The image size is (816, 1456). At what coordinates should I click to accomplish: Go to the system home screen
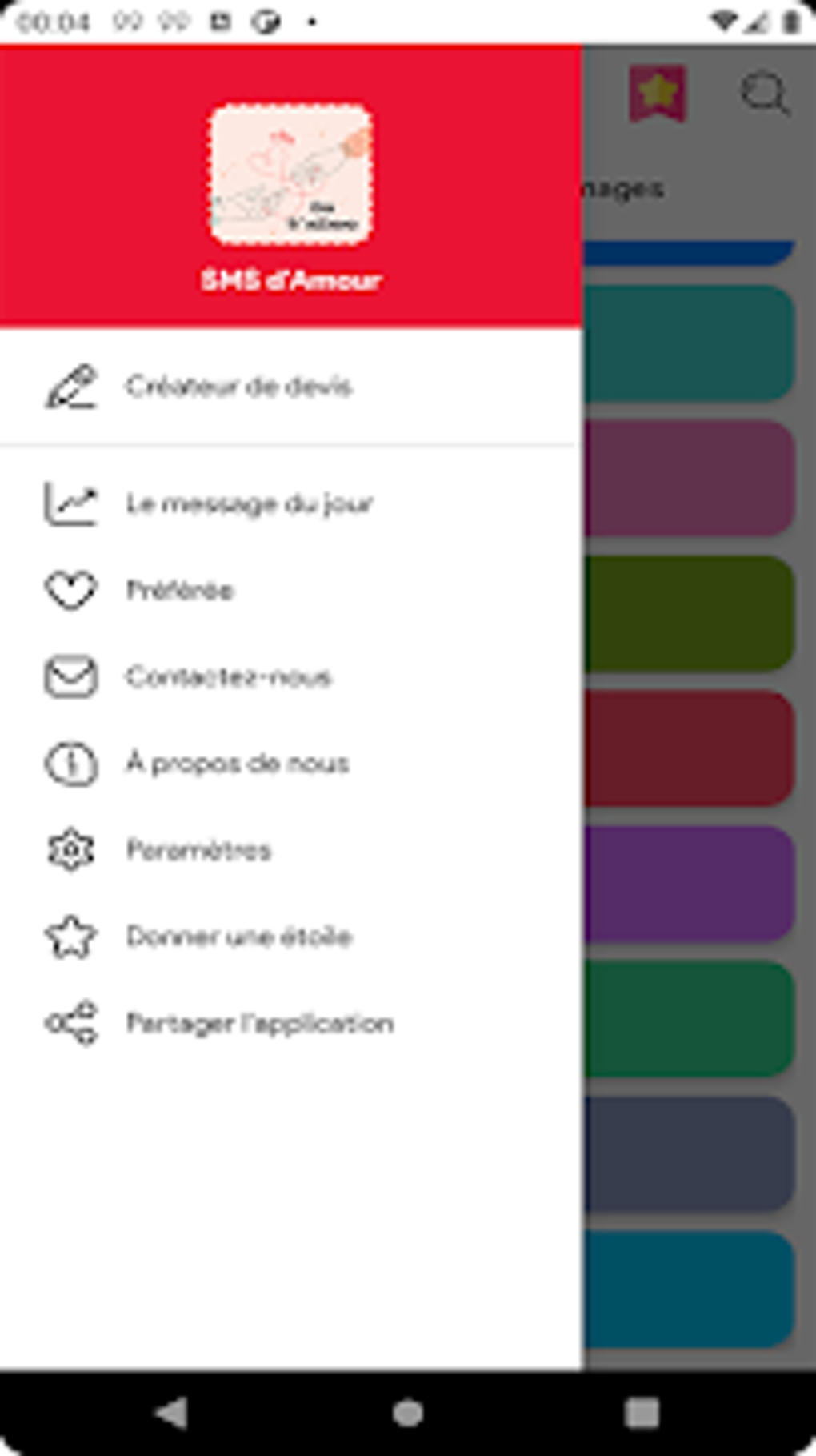408,1413
